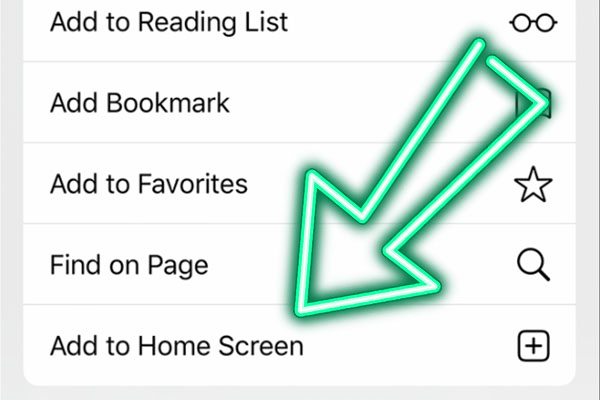This screenshot has width=600, height=400.
Task: Open Find on Page
Action: pyautogui.click(x=128, y=265)
